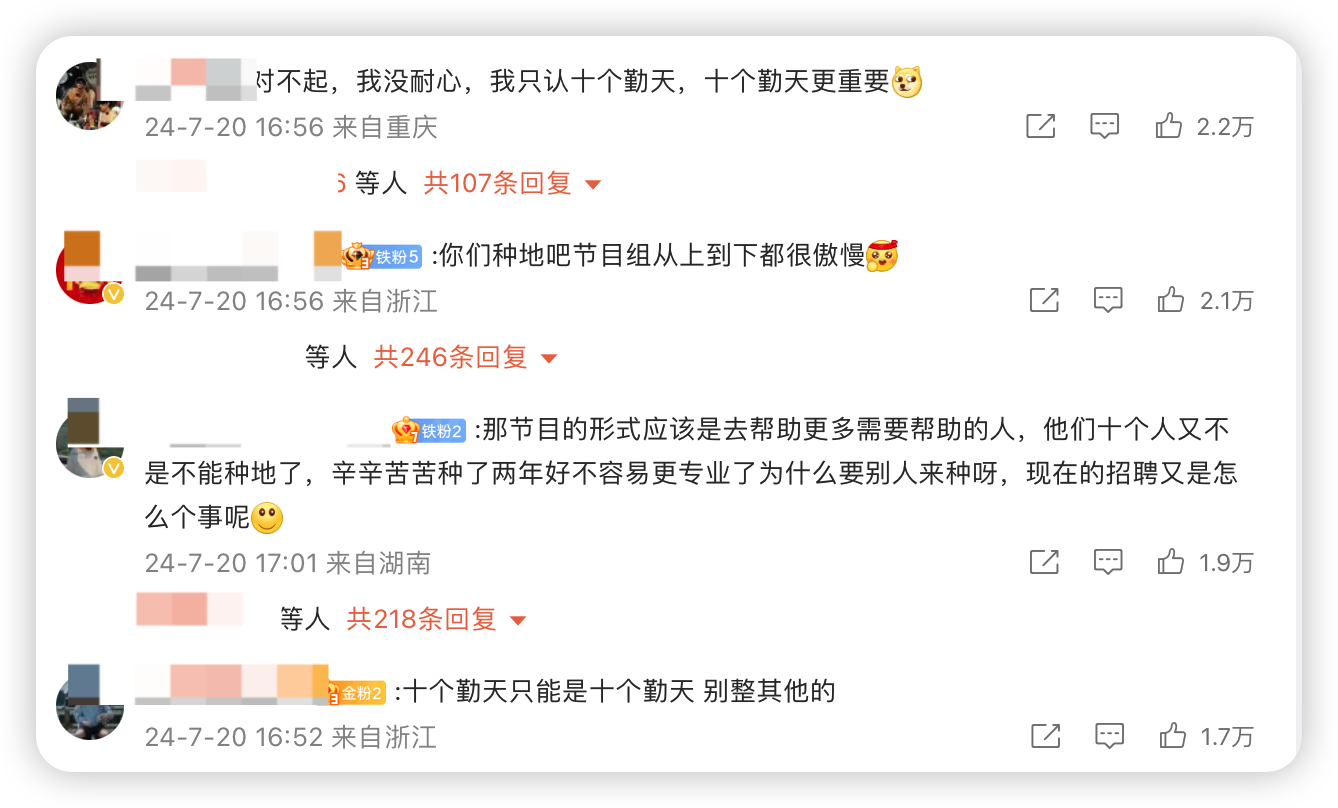The width and height of the screenshot is (1338, 808).
Task: Like the 节目组从上到下都很傲慢 comment
Action: pyautogui.click(x=1169, y=300)
